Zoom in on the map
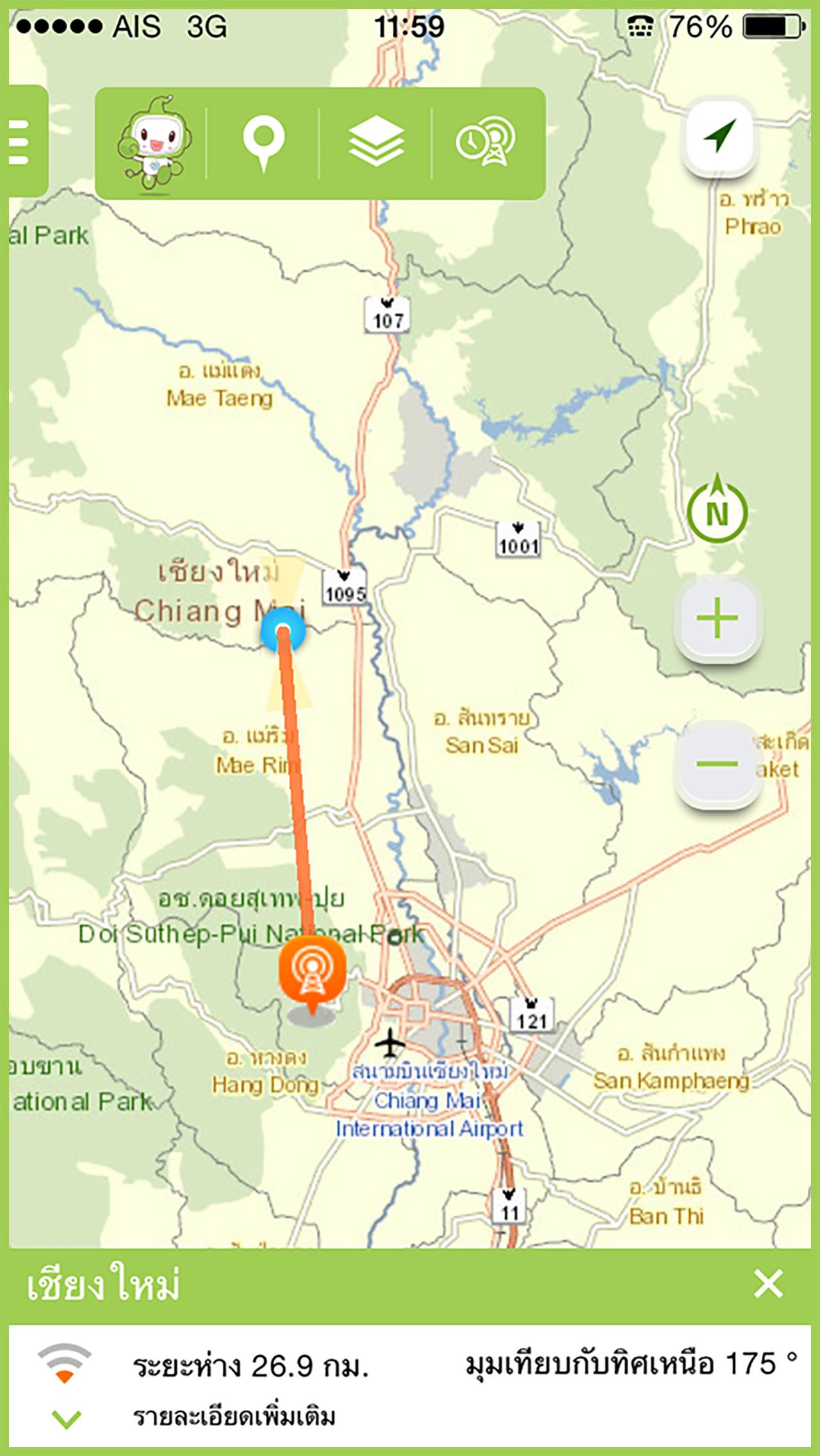820x1456 pixels. tap(717, 619)
